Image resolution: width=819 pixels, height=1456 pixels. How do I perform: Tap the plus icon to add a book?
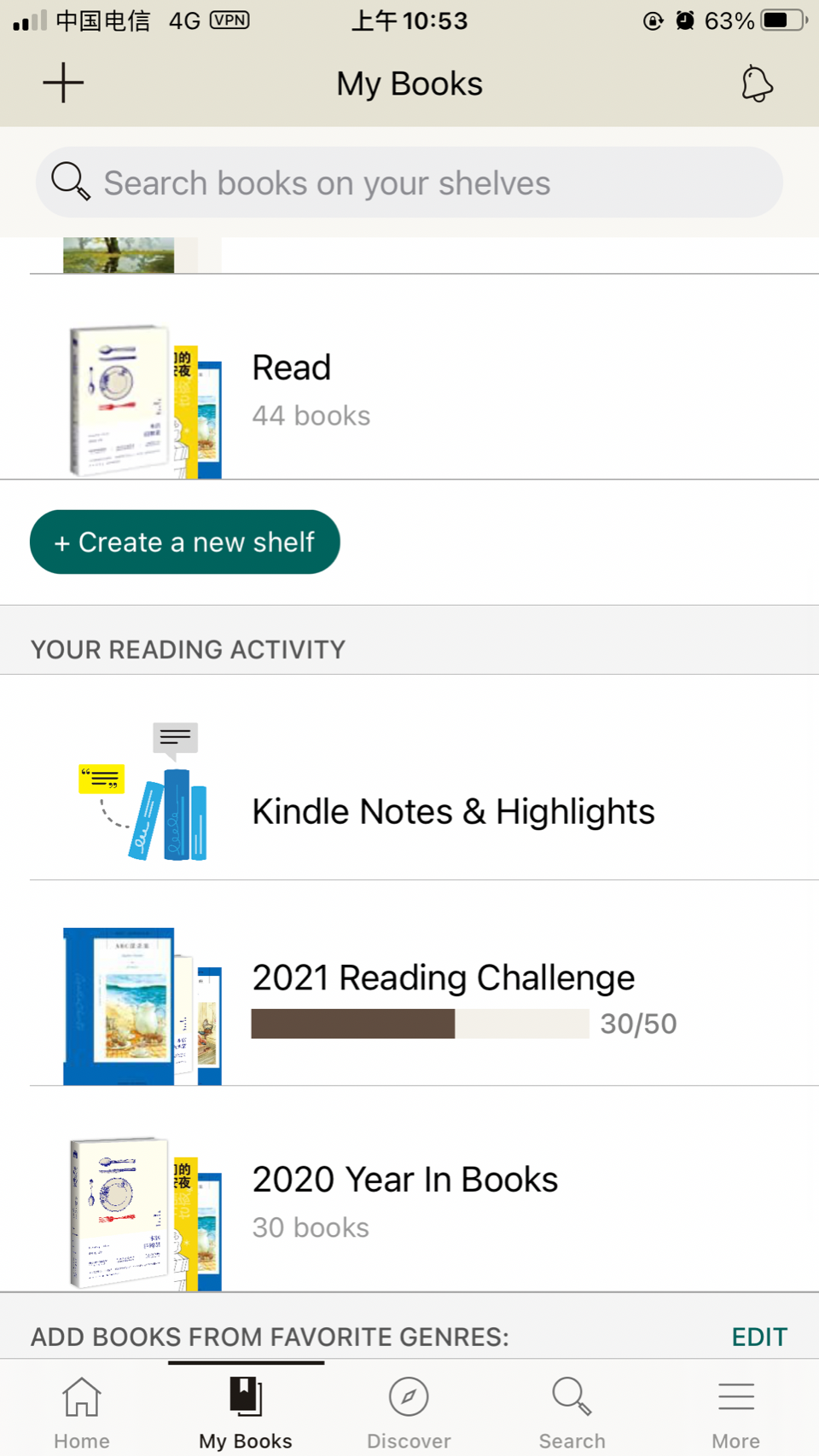tap(63, 83)
